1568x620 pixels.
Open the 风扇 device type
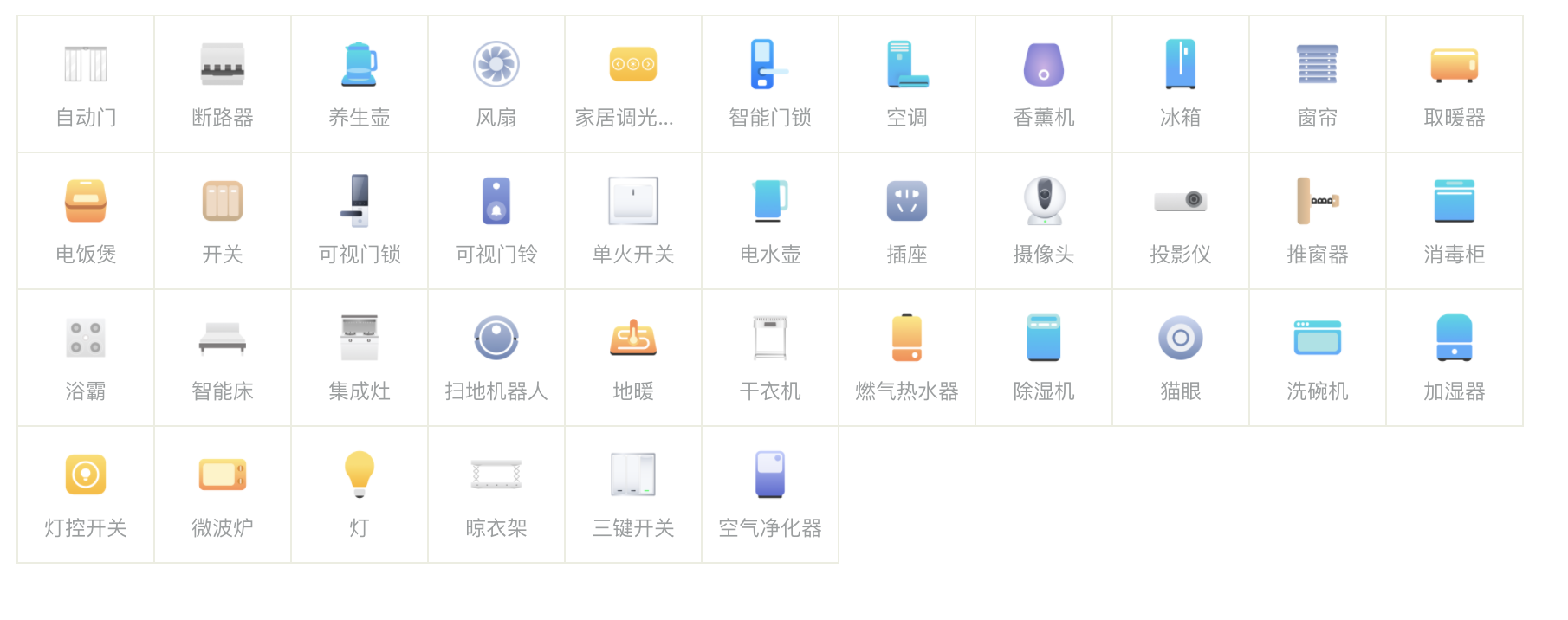pos(496,84)
